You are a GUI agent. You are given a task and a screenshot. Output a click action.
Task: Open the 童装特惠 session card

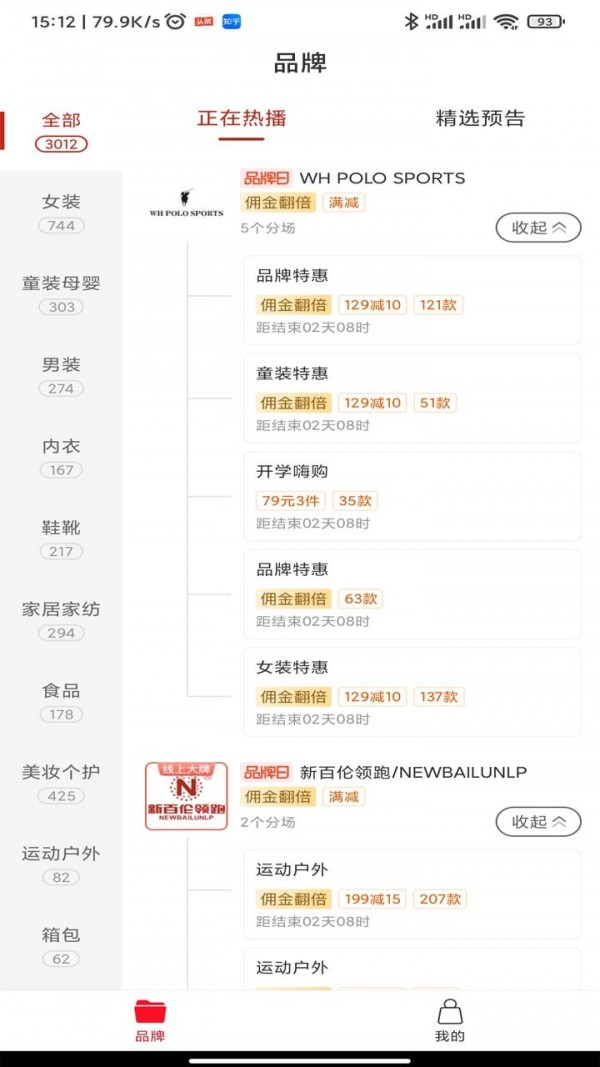[412, 398]
